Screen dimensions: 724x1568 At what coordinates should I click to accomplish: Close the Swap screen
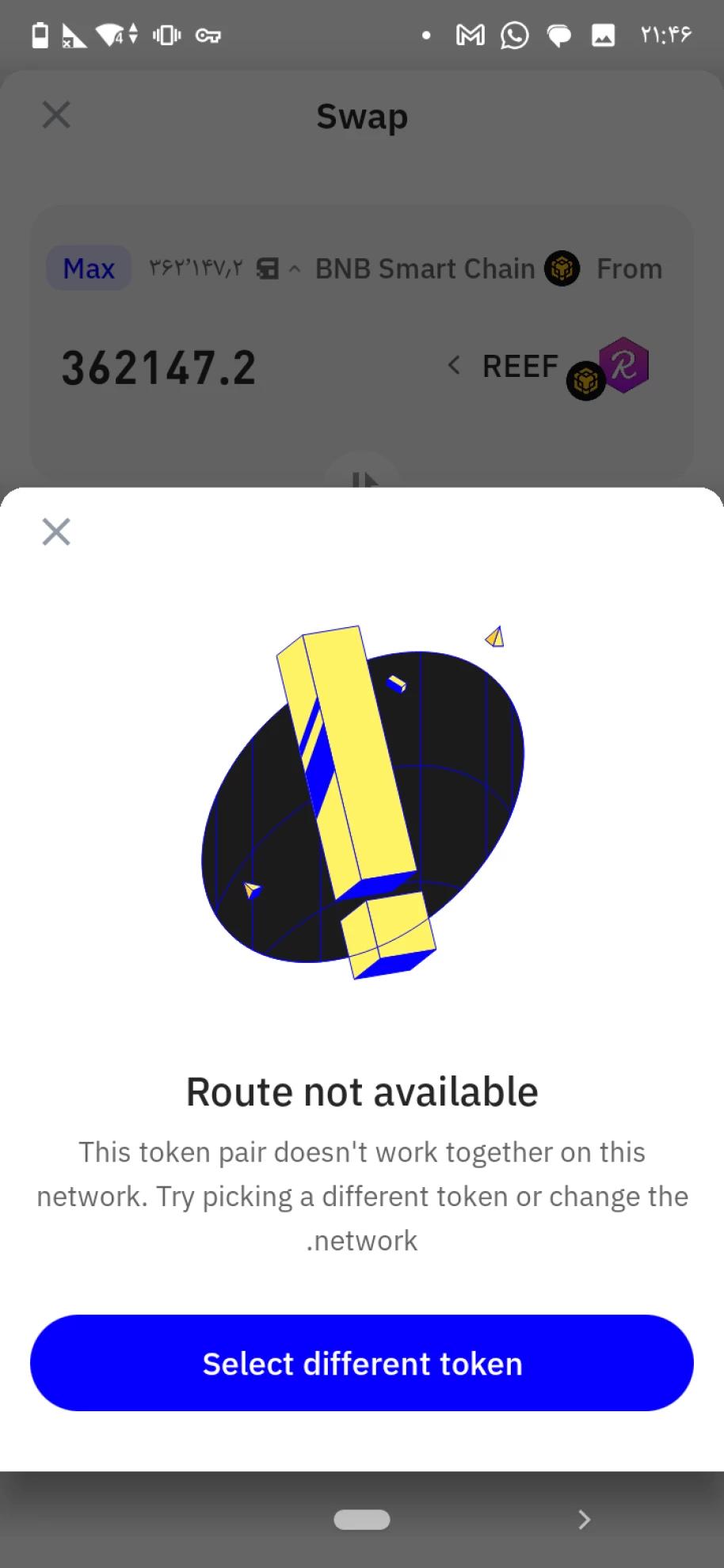tap(56, 116)
